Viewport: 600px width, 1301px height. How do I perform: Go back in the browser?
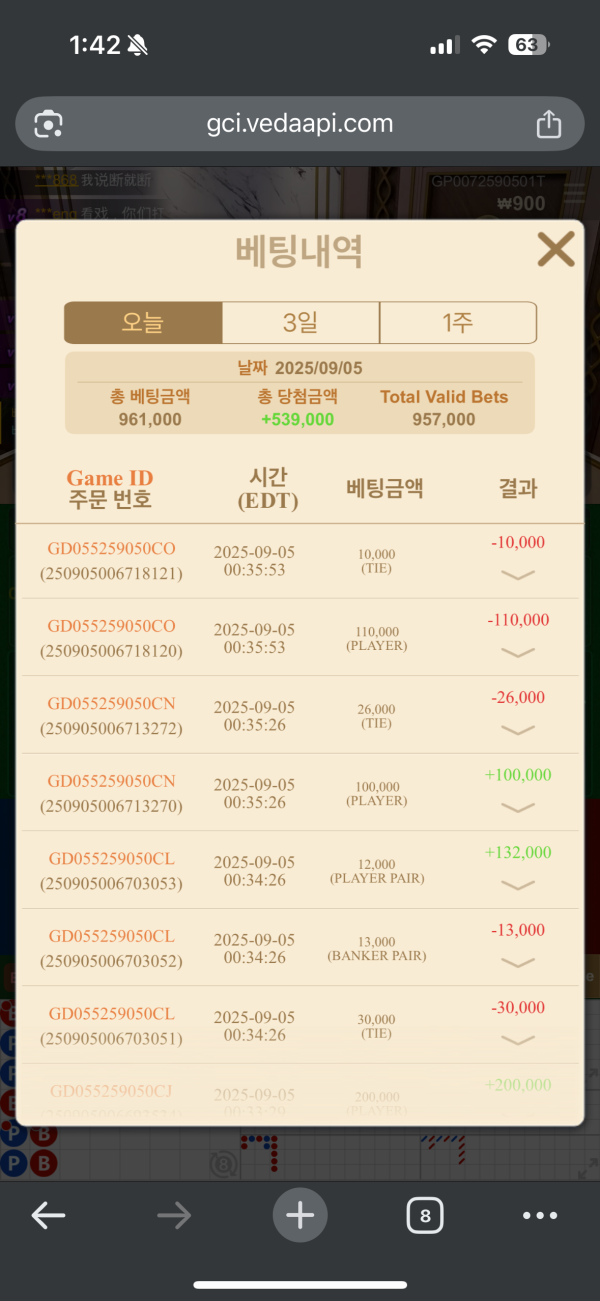pos(48,1215)
